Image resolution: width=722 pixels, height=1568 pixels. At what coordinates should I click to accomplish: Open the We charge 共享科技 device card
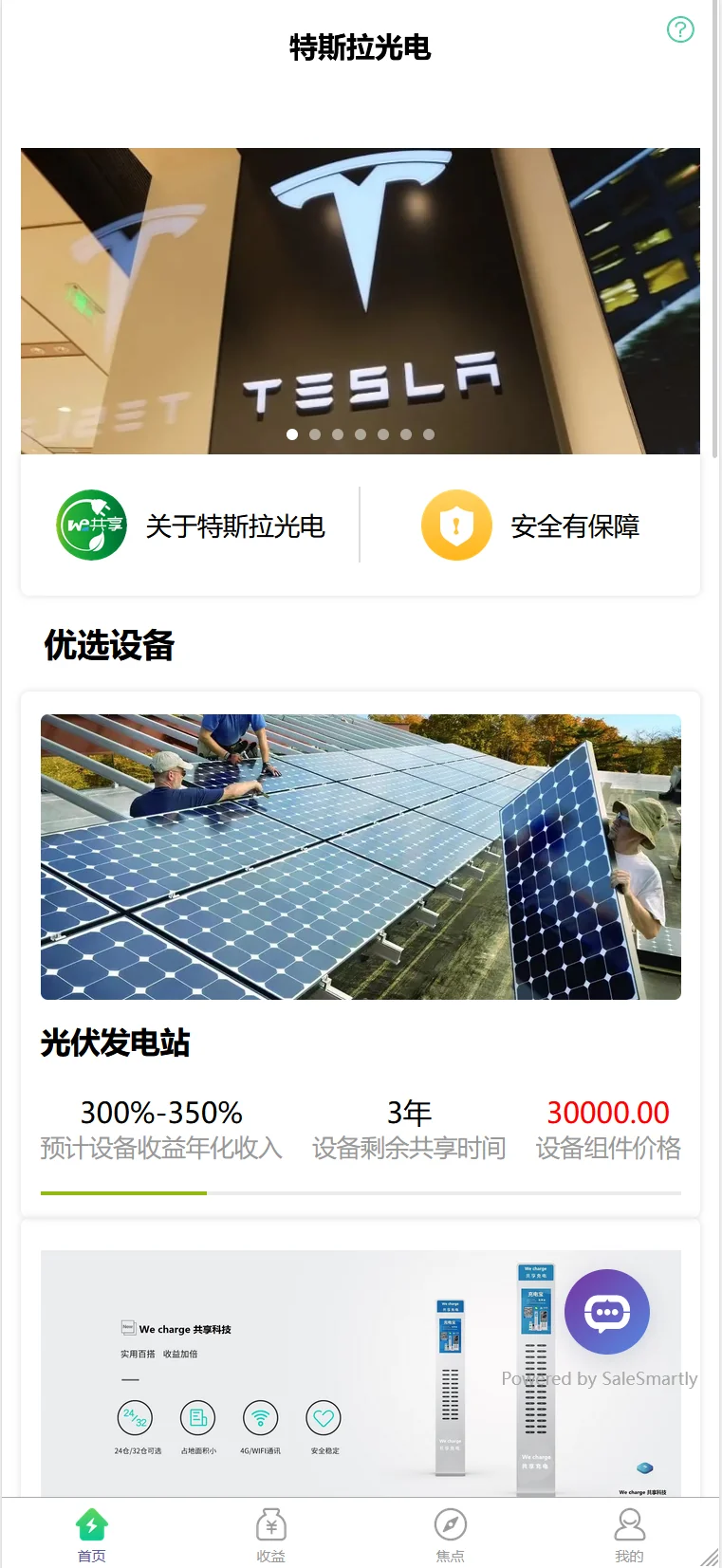[285, 1375]
